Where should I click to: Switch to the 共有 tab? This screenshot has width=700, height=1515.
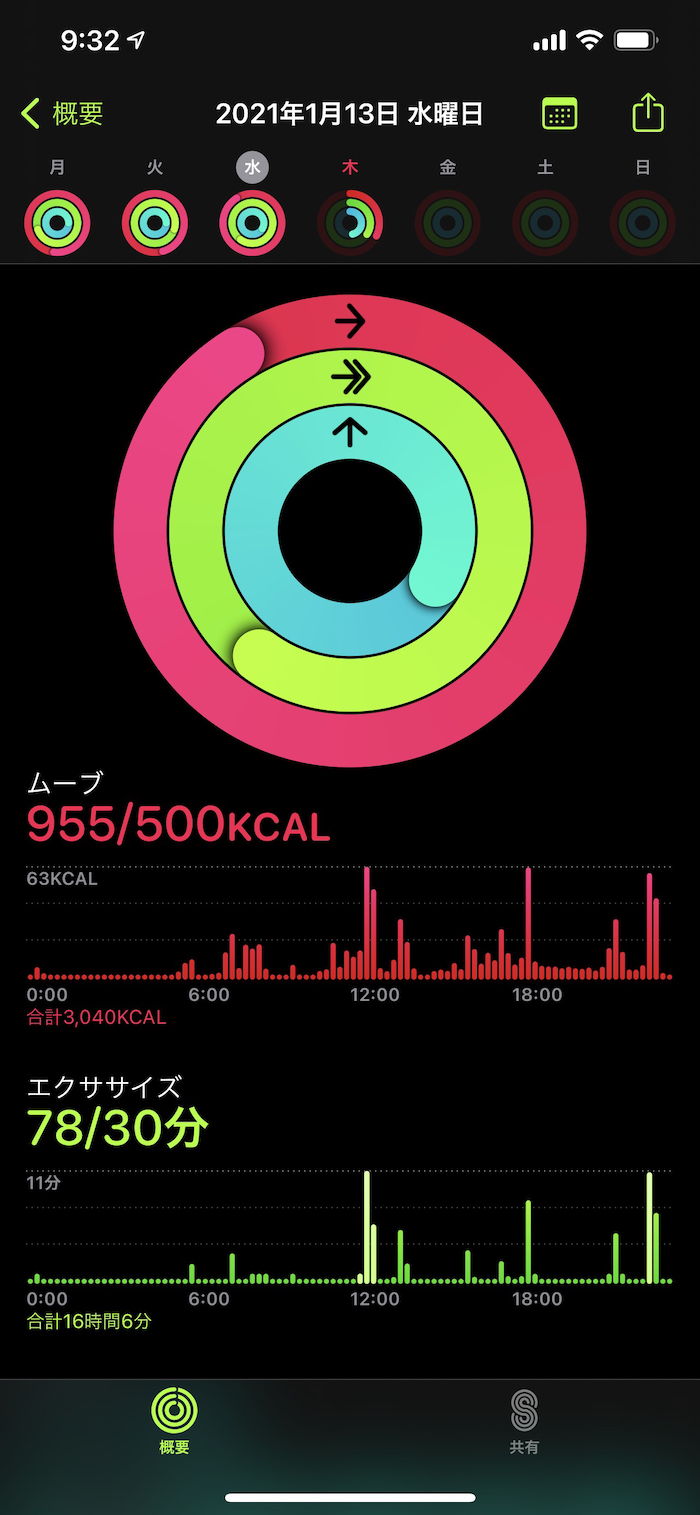(524, 1419)
